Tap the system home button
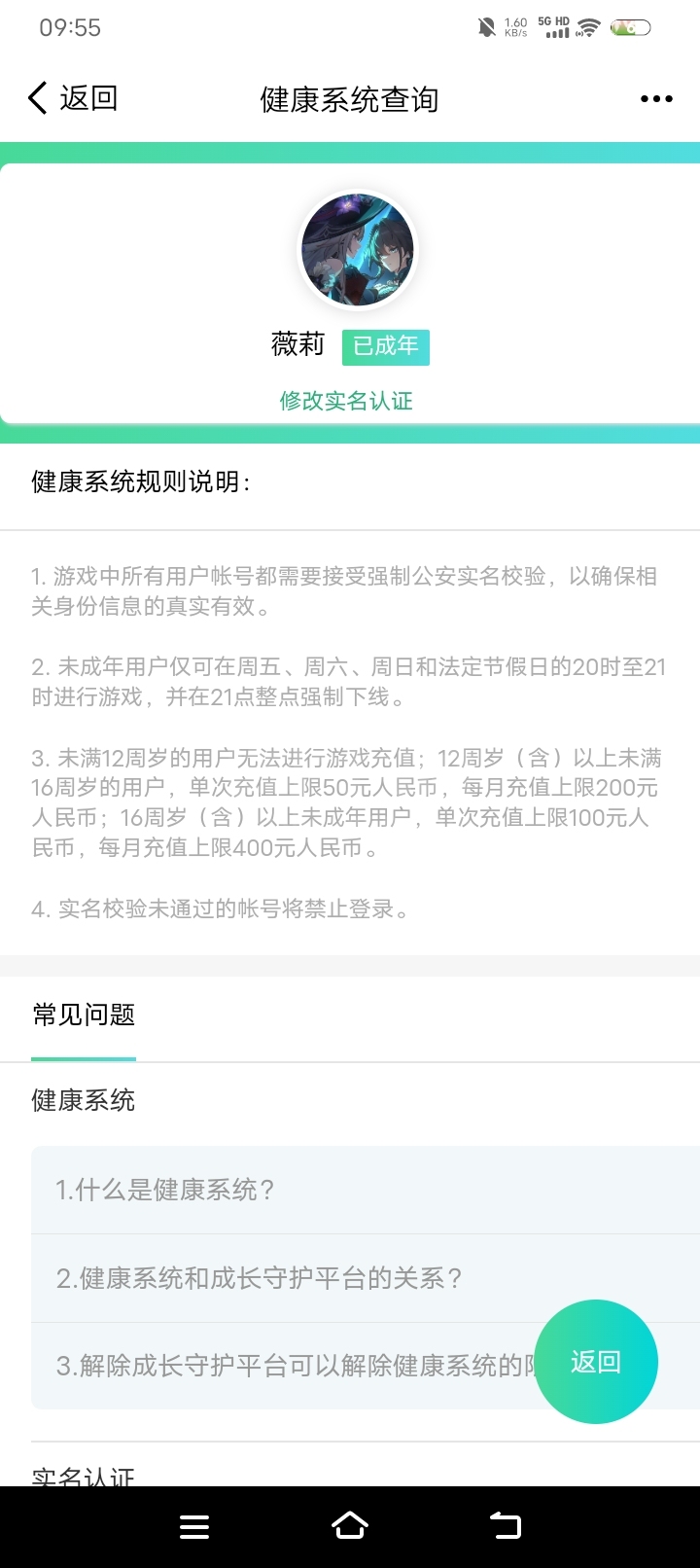 click(x=350, y=1526)
